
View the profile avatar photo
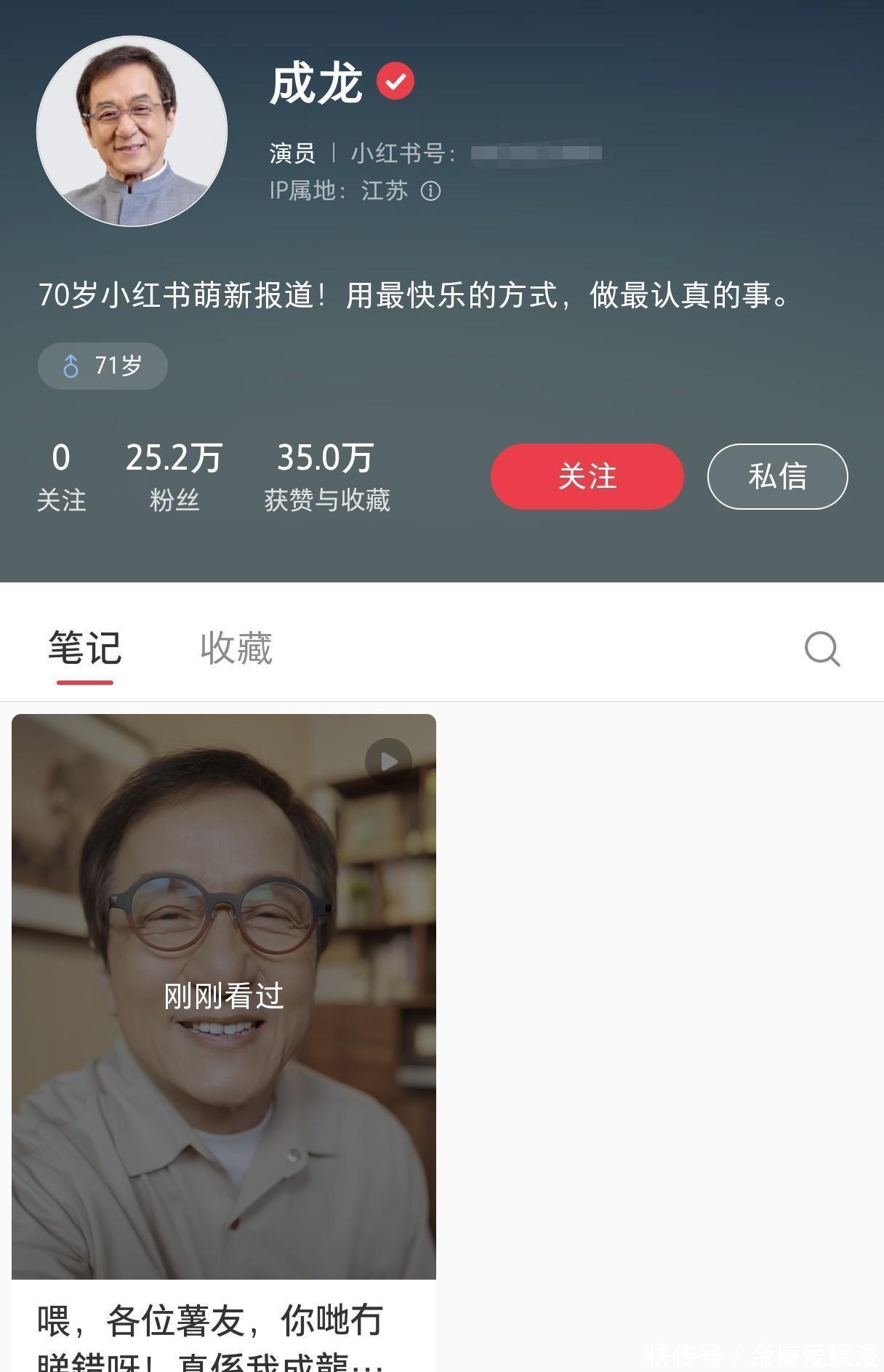pyautogui.click(x=132, y=132)
